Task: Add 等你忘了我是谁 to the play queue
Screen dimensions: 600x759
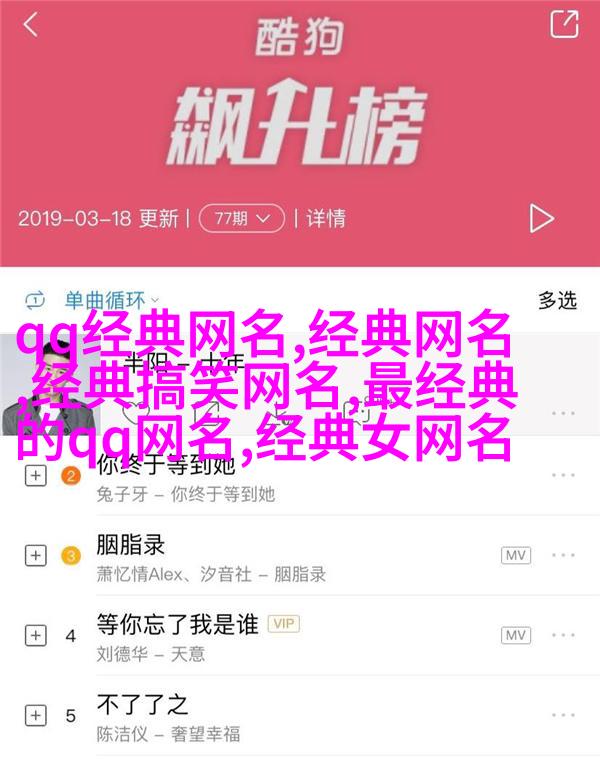Action: tap(34, 636)
